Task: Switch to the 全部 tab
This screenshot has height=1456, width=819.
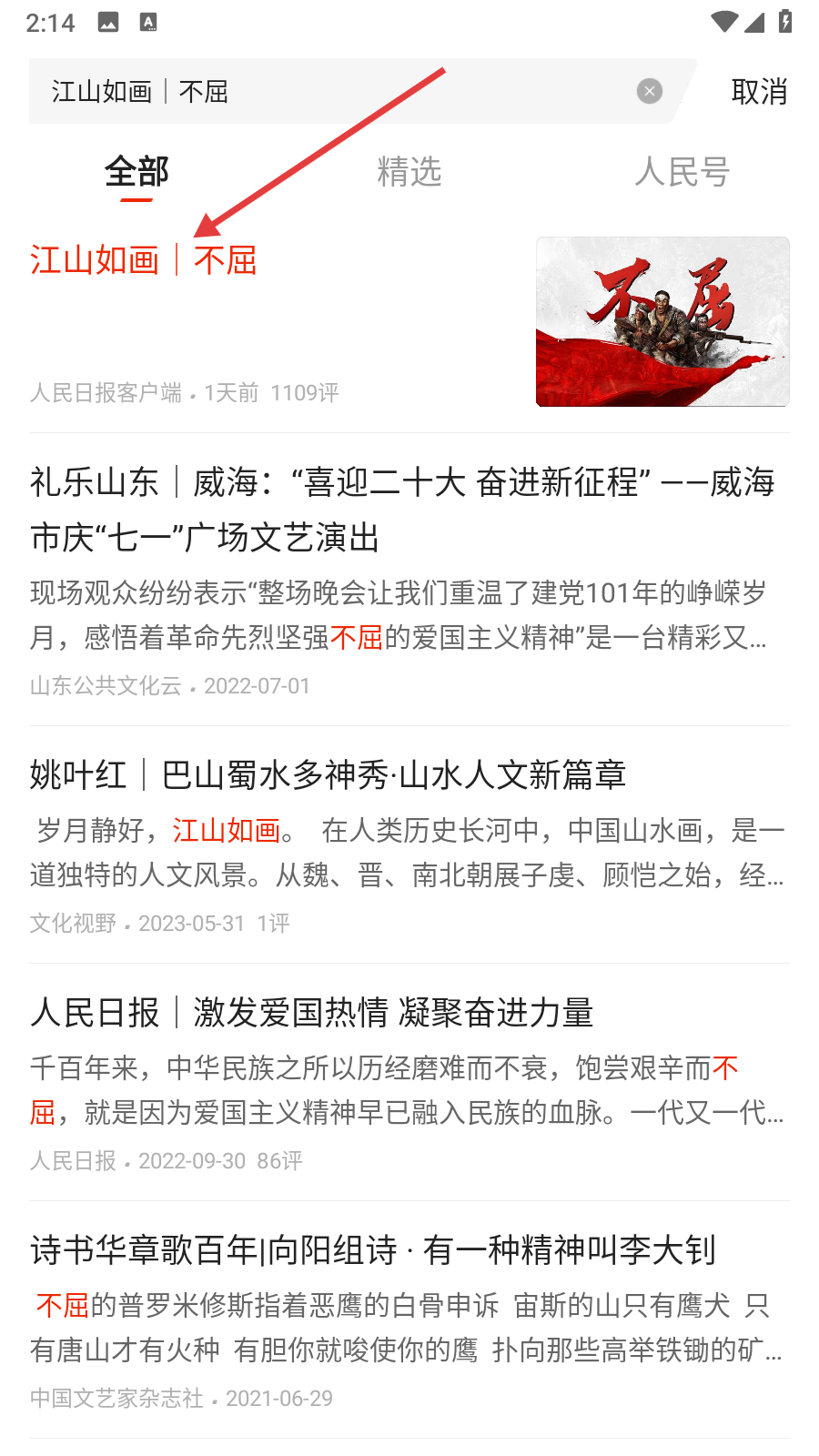Action: coord(136,172)
